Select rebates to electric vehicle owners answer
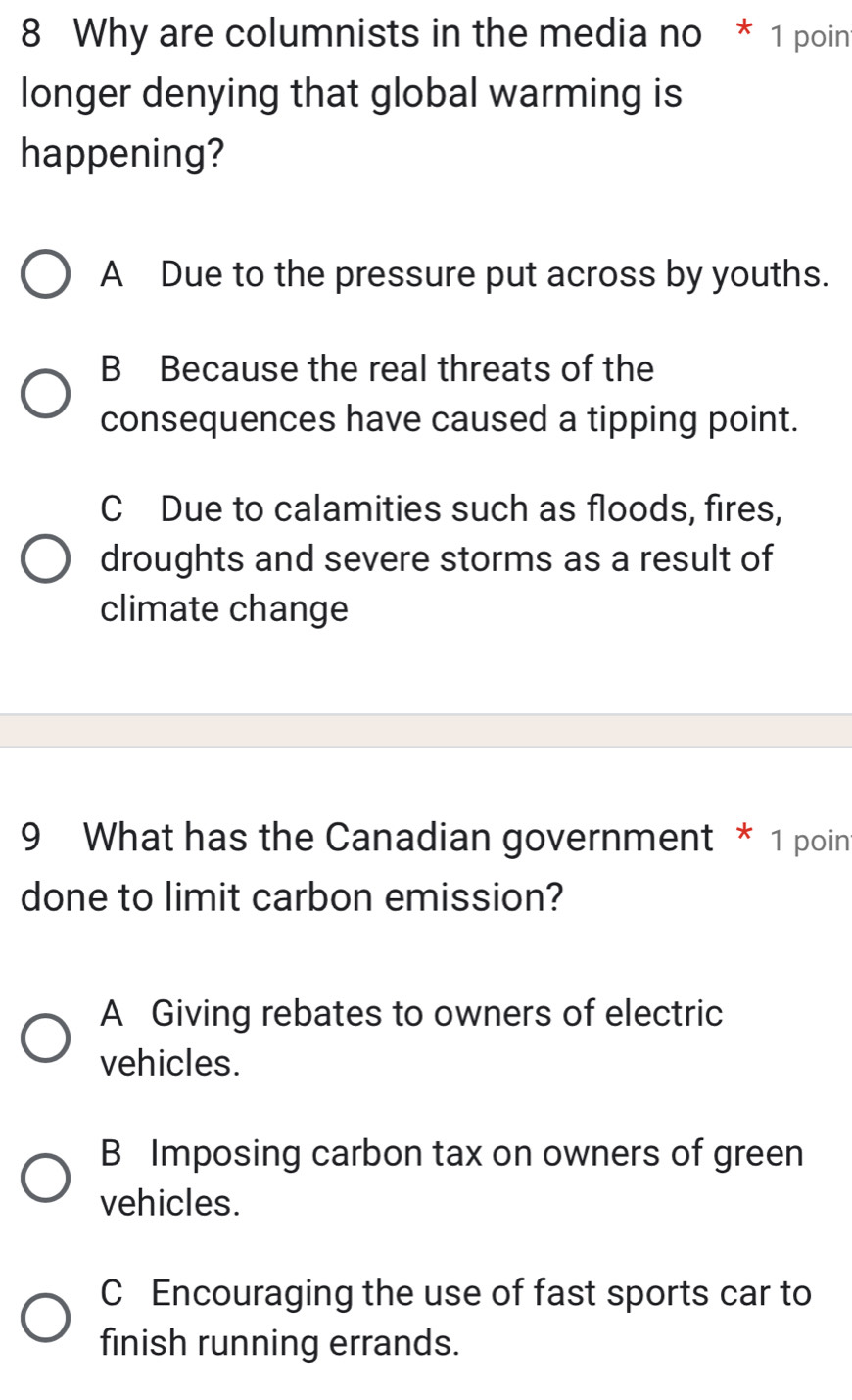 (x=46, y=1038)
